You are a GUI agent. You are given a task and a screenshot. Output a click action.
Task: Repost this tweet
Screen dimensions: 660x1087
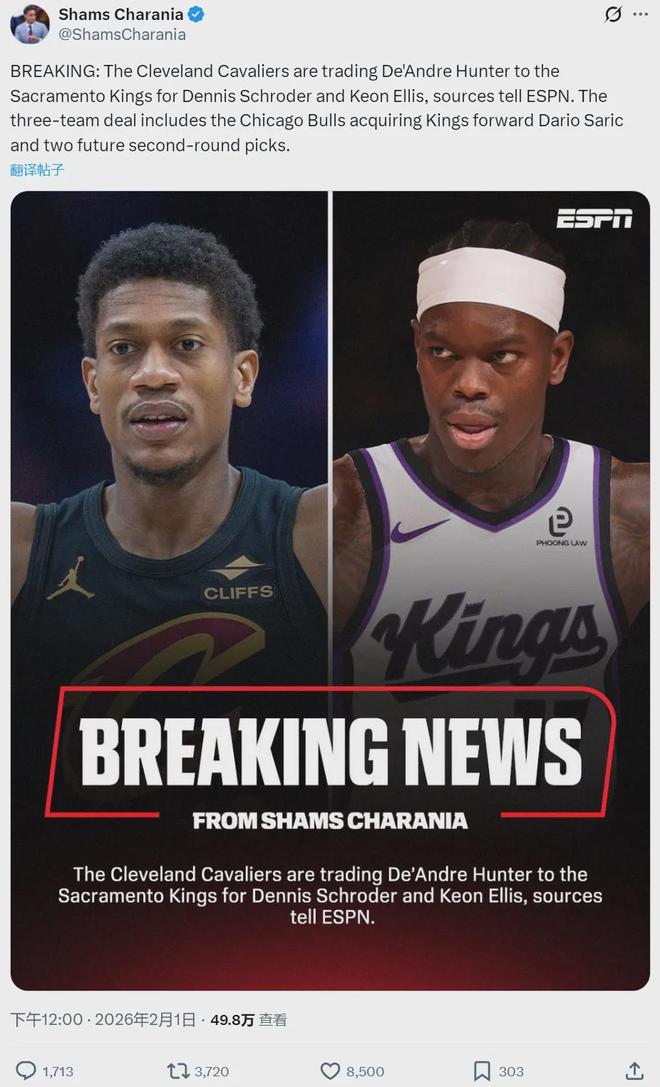[x=178, y=1070]
